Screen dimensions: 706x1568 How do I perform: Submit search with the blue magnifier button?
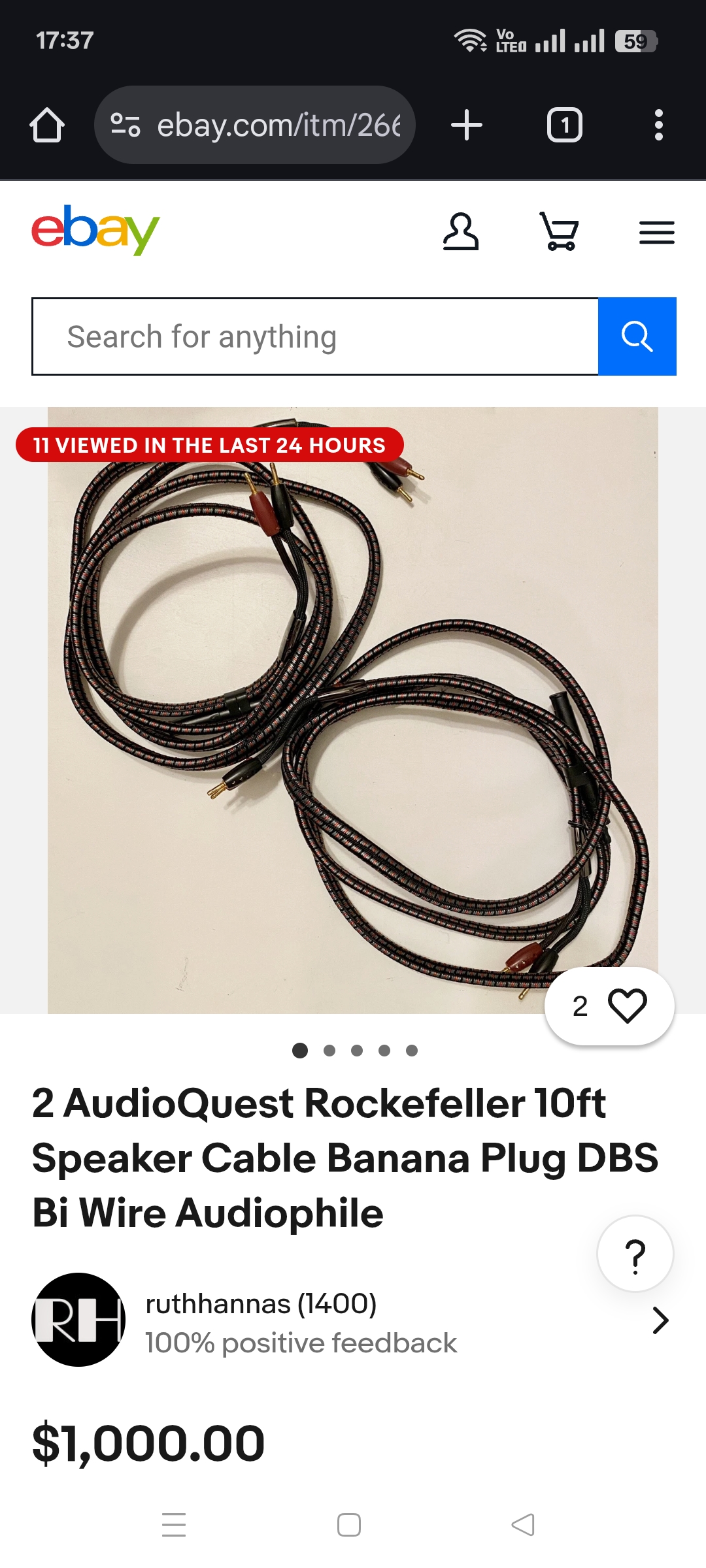(x=637, y=336)
